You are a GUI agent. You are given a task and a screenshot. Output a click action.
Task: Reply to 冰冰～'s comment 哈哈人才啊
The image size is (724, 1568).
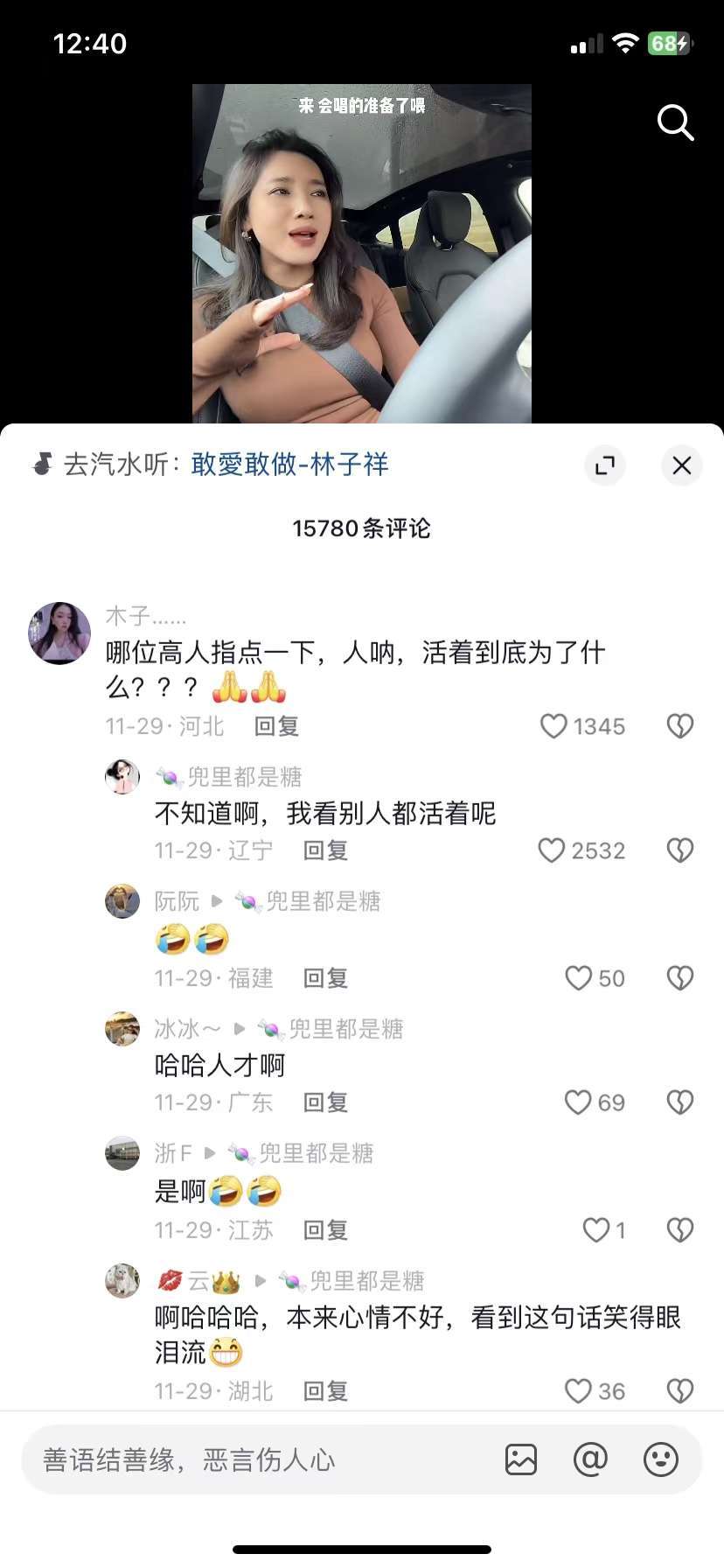[325, 1102]
